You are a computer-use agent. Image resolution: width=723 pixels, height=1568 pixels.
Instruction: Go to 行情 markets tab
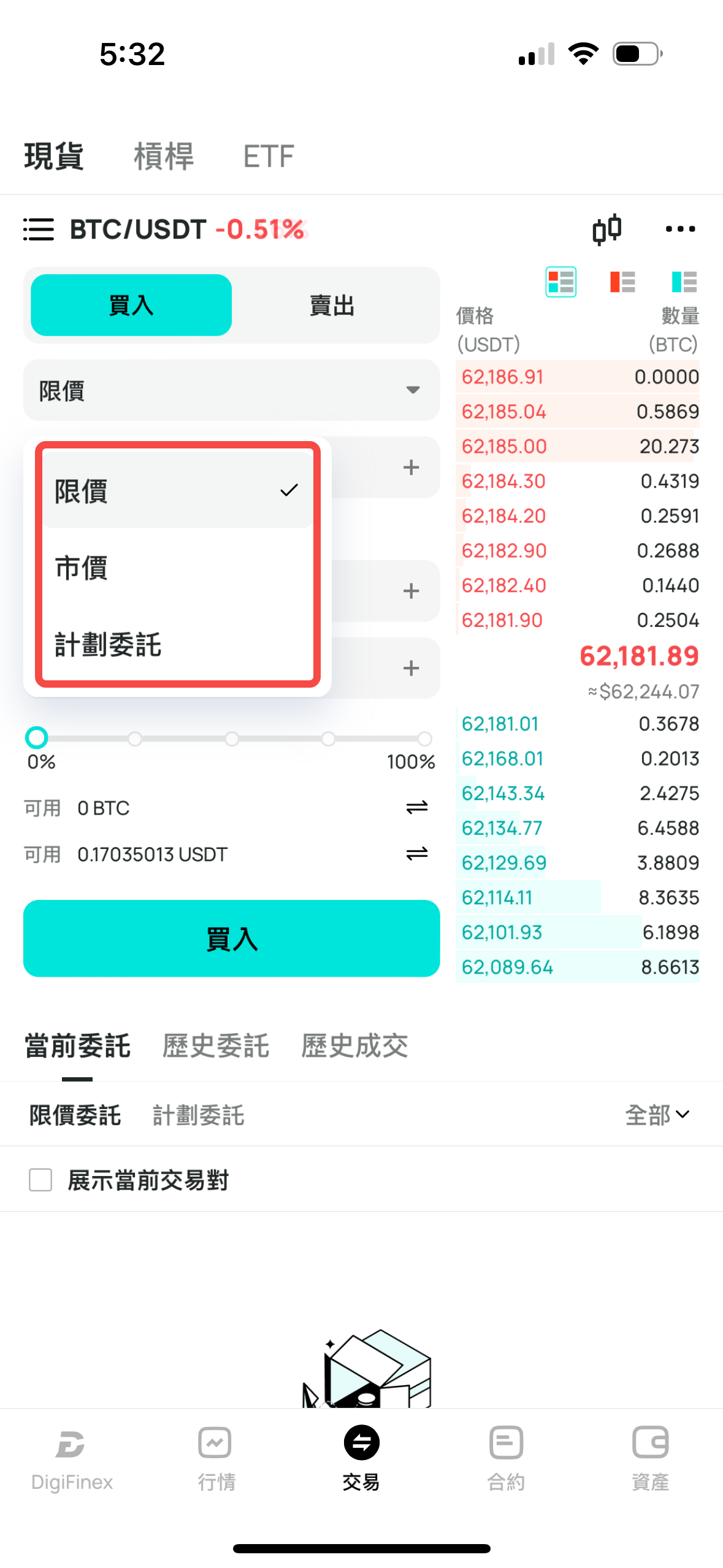point(216,1458)
